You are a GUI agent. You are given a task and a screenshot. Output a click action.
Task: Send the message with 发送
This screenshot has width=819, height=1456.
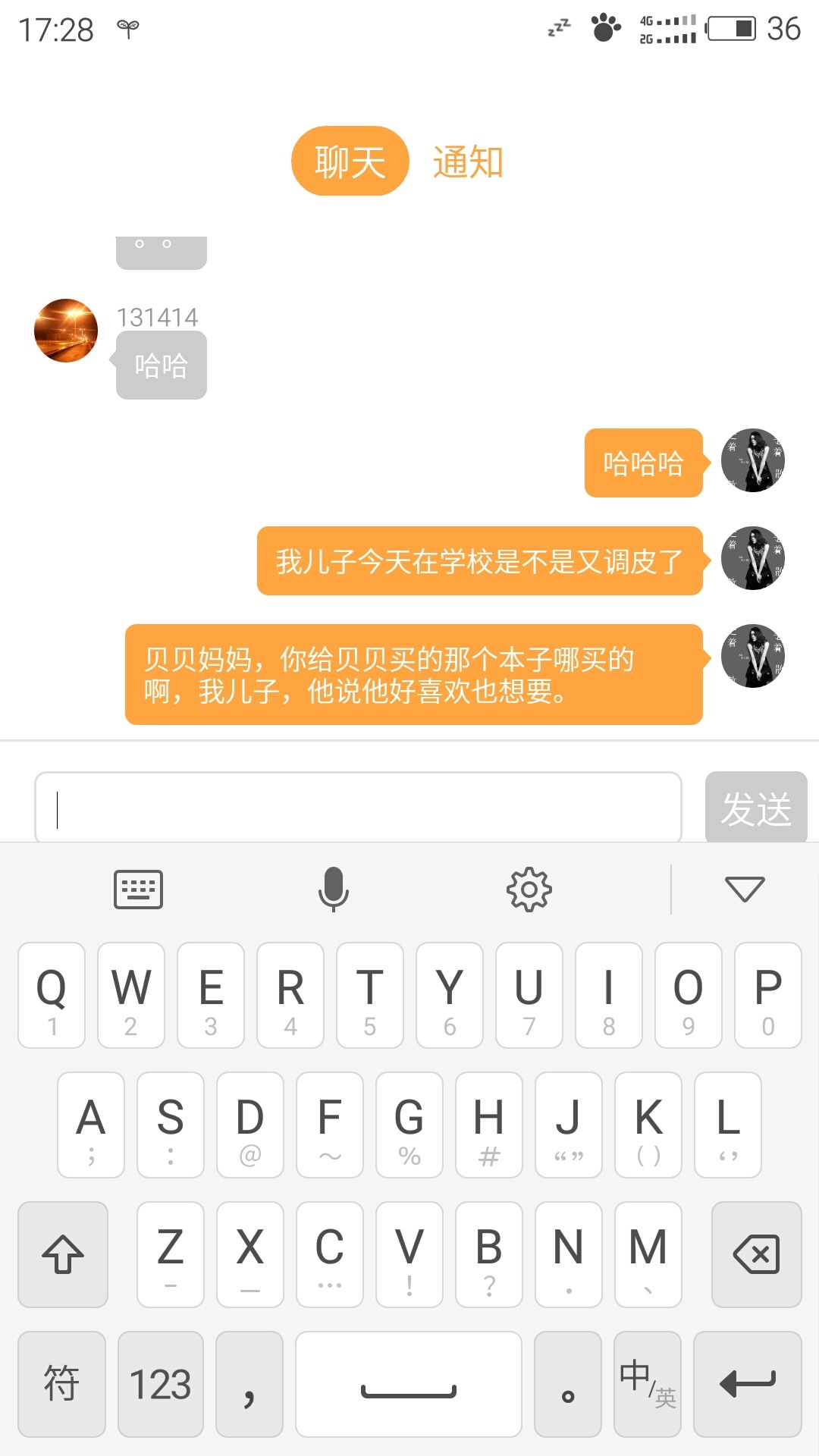[x=755, y=808]
